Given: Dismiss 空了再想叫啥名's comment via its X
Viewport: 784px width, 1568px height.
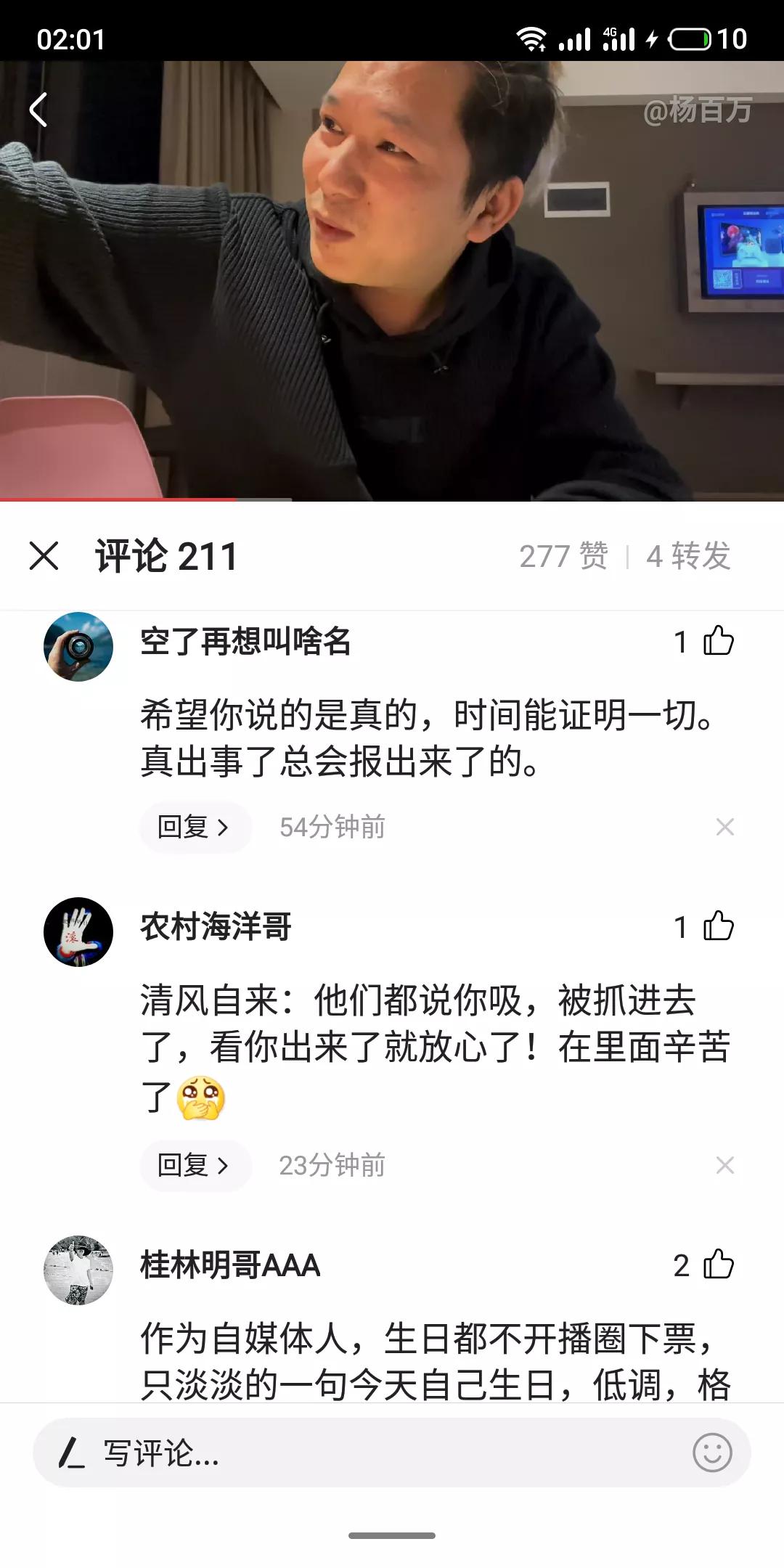Looking at the screenshot, I should click(x=725, y=827).
